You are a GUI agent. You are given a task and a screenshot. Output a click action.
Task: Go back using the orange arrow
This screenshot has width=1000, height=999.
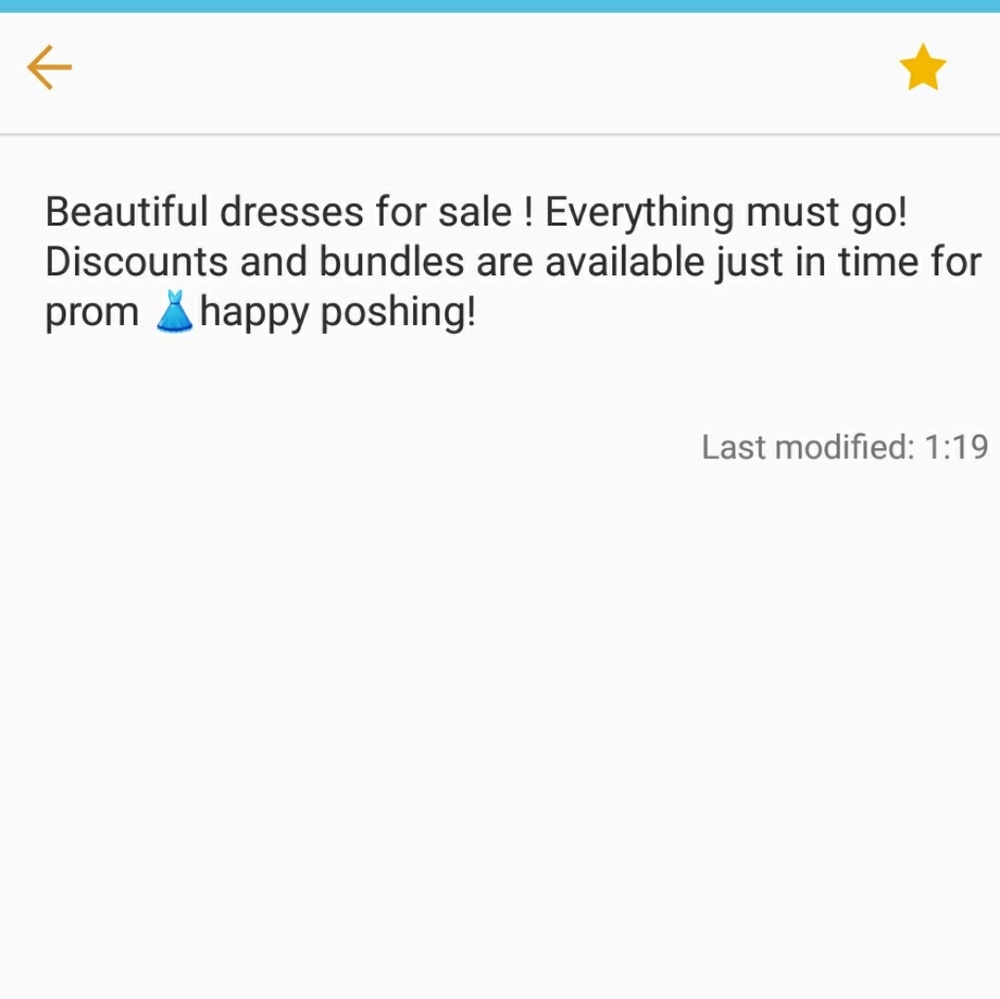point(49,68)
